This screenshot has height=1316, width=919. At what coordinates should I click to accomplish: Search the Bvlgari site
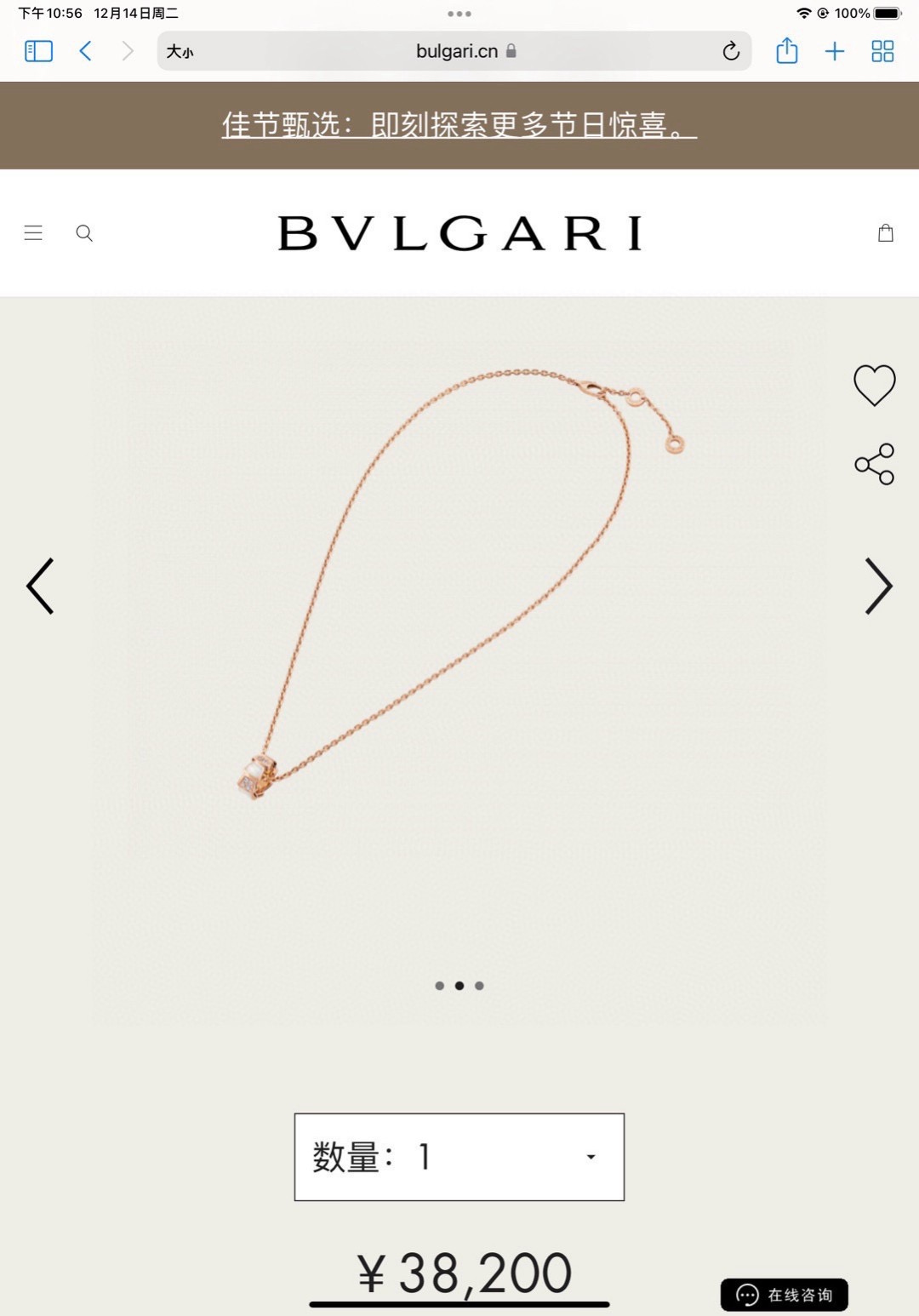tap(84, 232)
